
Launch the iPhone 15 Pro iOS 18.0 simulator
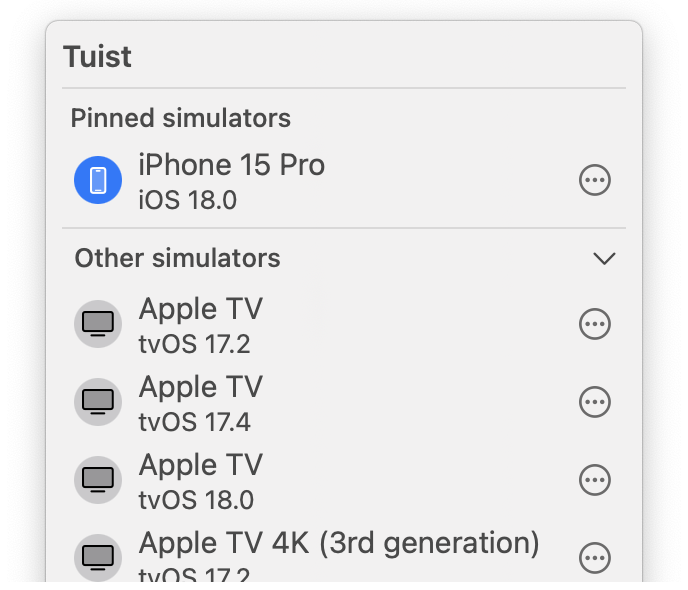point(232,181)
